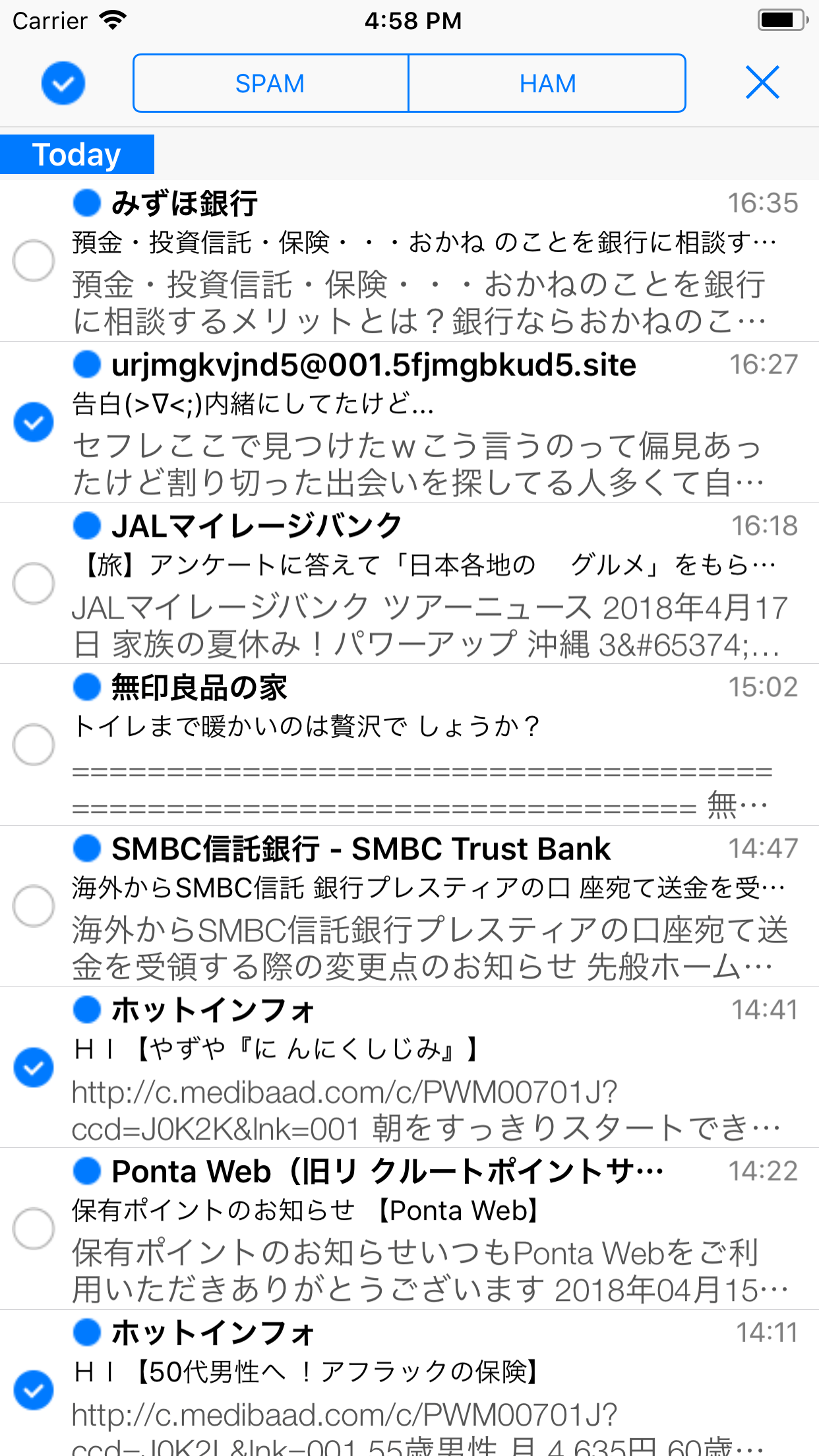Close selection mode with the X
The height and width of the screenshot is (1456, 819).
pyautogui.click(x=762, y=83)
